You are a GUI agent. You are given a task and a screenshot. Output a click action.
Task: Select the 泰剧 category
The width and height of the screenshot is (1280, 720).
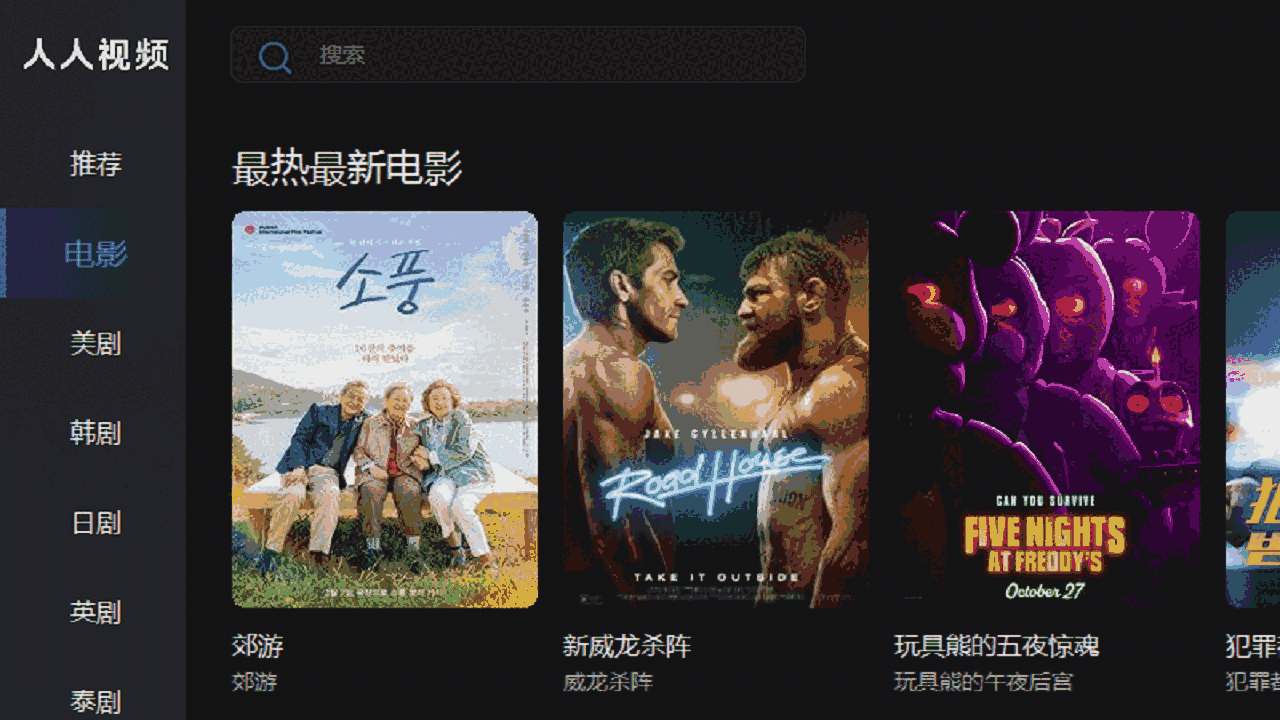click(x=95, y=699)
